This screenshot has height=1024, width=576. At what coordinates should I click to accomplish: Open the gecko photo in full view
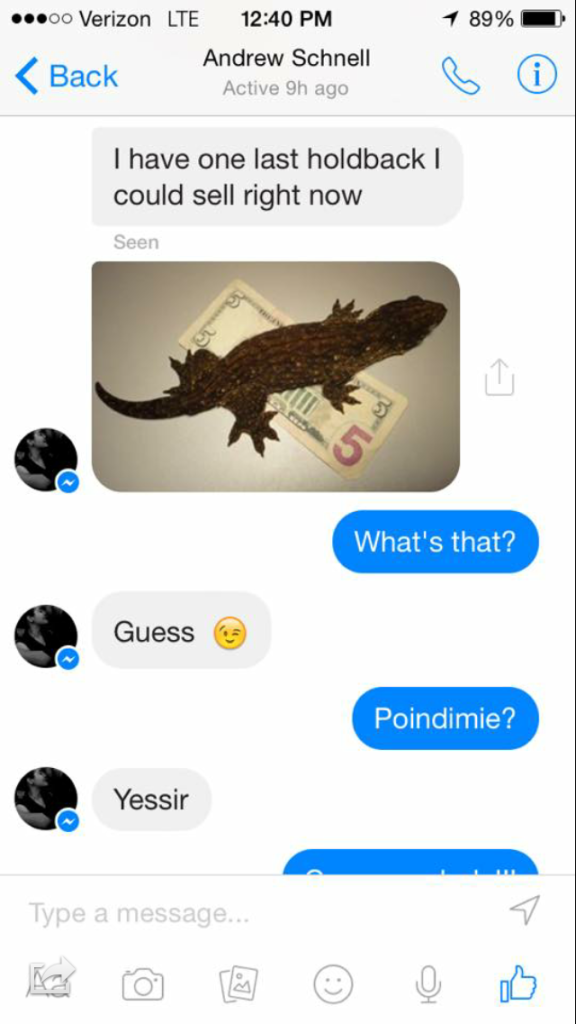click(x=276, y=376)
